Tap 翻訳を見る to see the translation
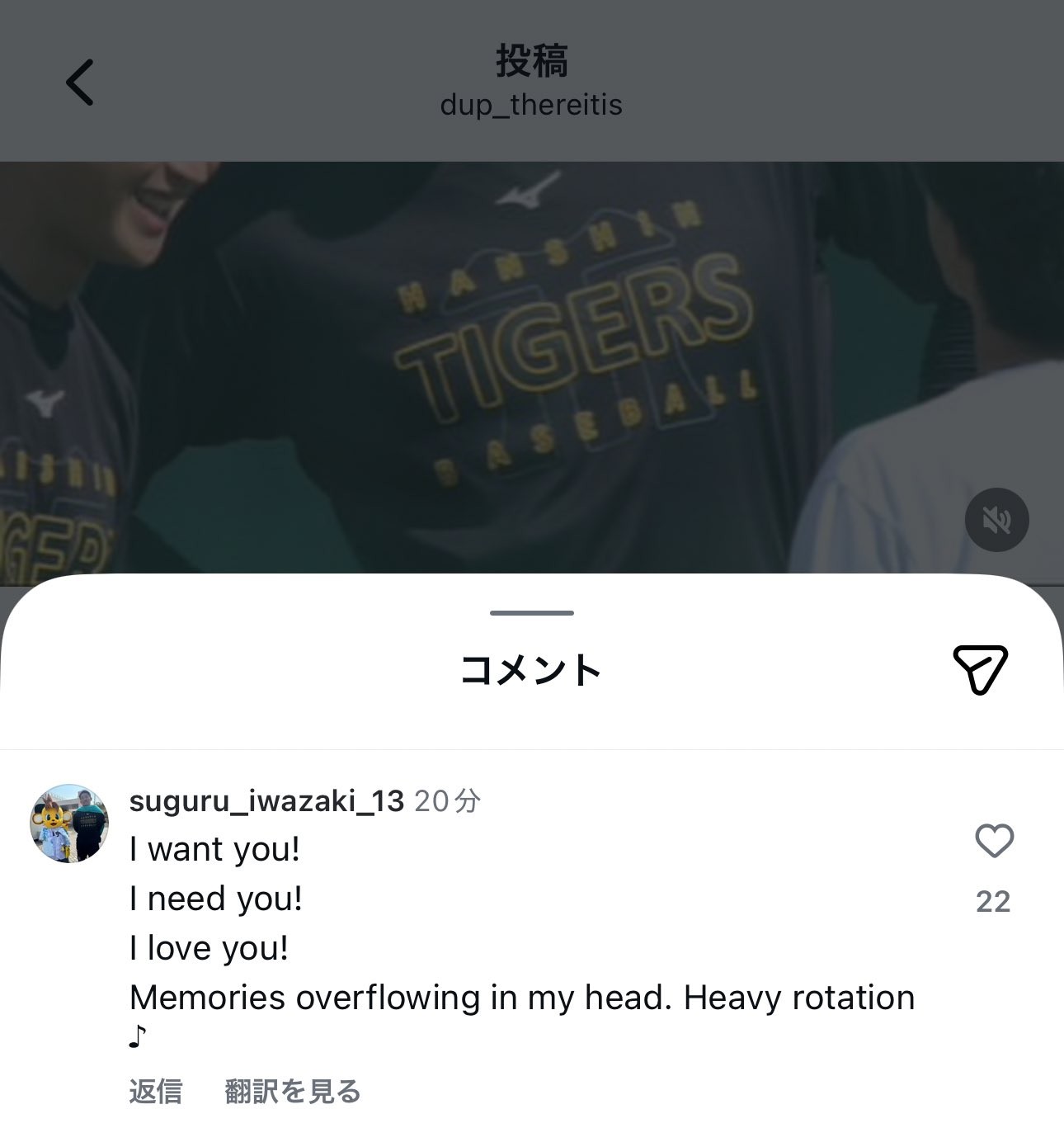The image size is (1064, 1128). click(293, 1092)
